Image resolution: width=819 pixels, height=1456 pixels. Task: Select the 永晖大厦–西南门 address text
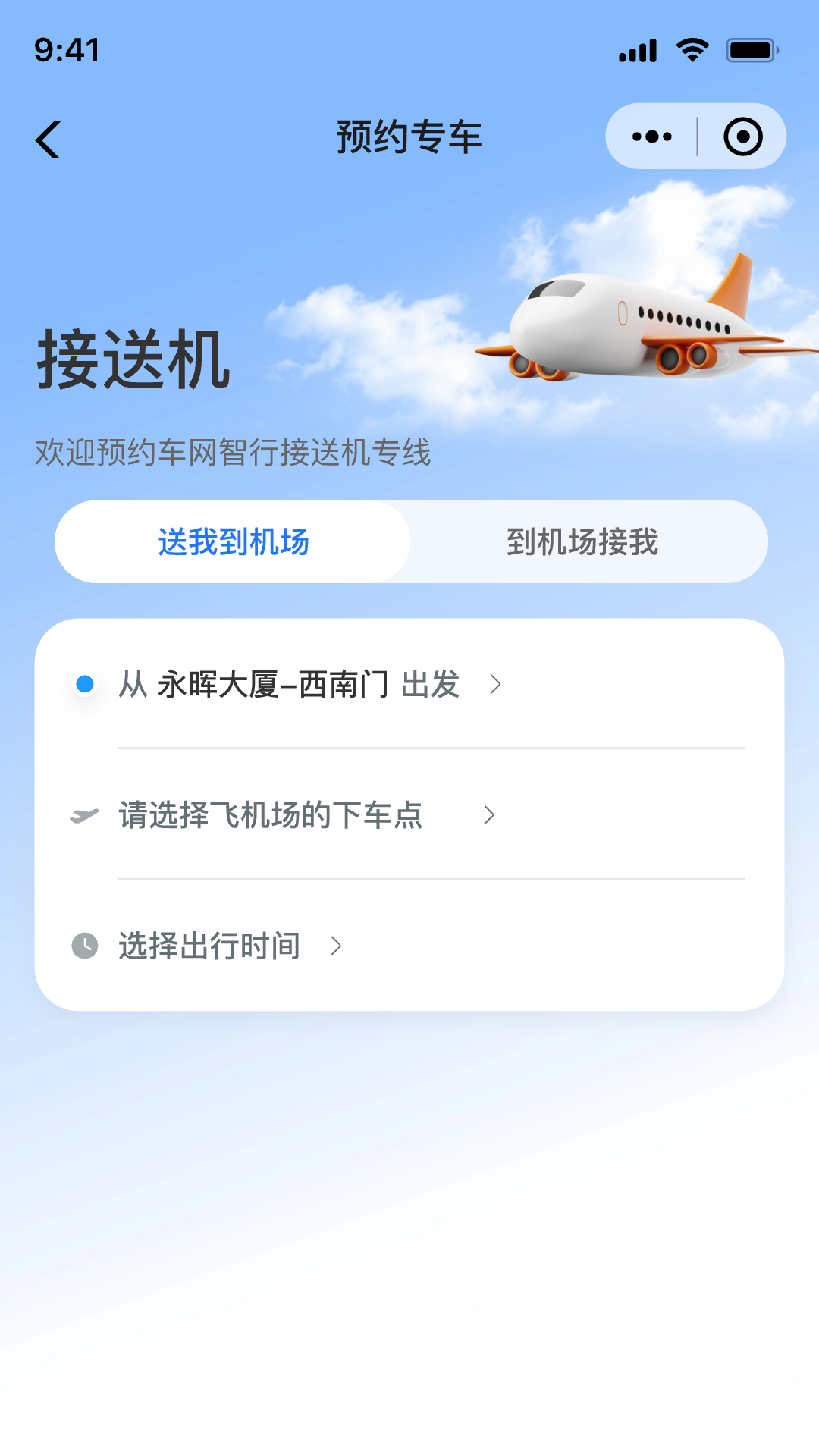point(275,685)
